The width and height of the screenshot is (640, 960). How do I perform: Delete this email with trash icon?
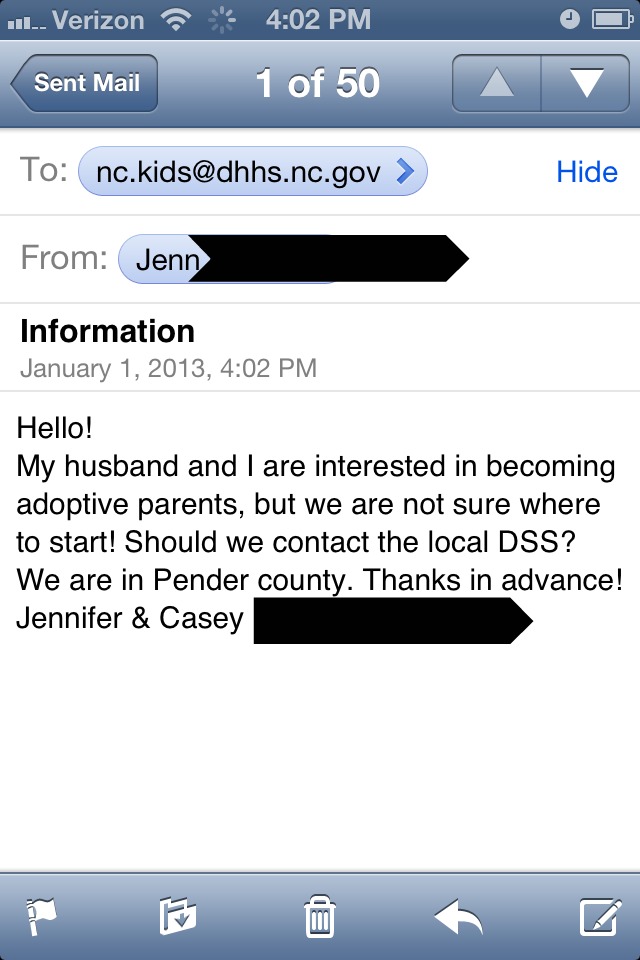click(x=319, y=915)
